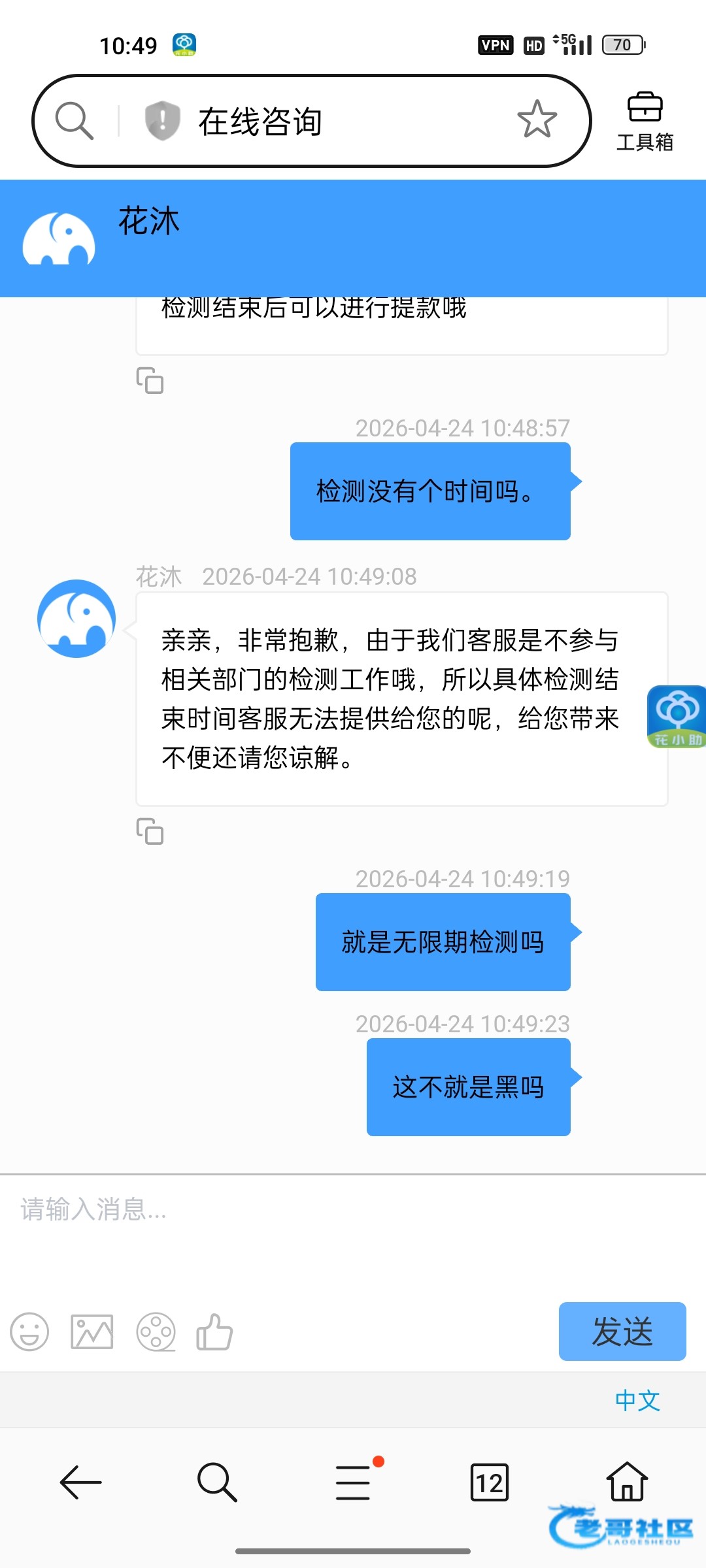Image resolution: width=706 pixels, height=1568 pixels.
Task: View the 12 open tabs
Action: (x=489, y=1482)
